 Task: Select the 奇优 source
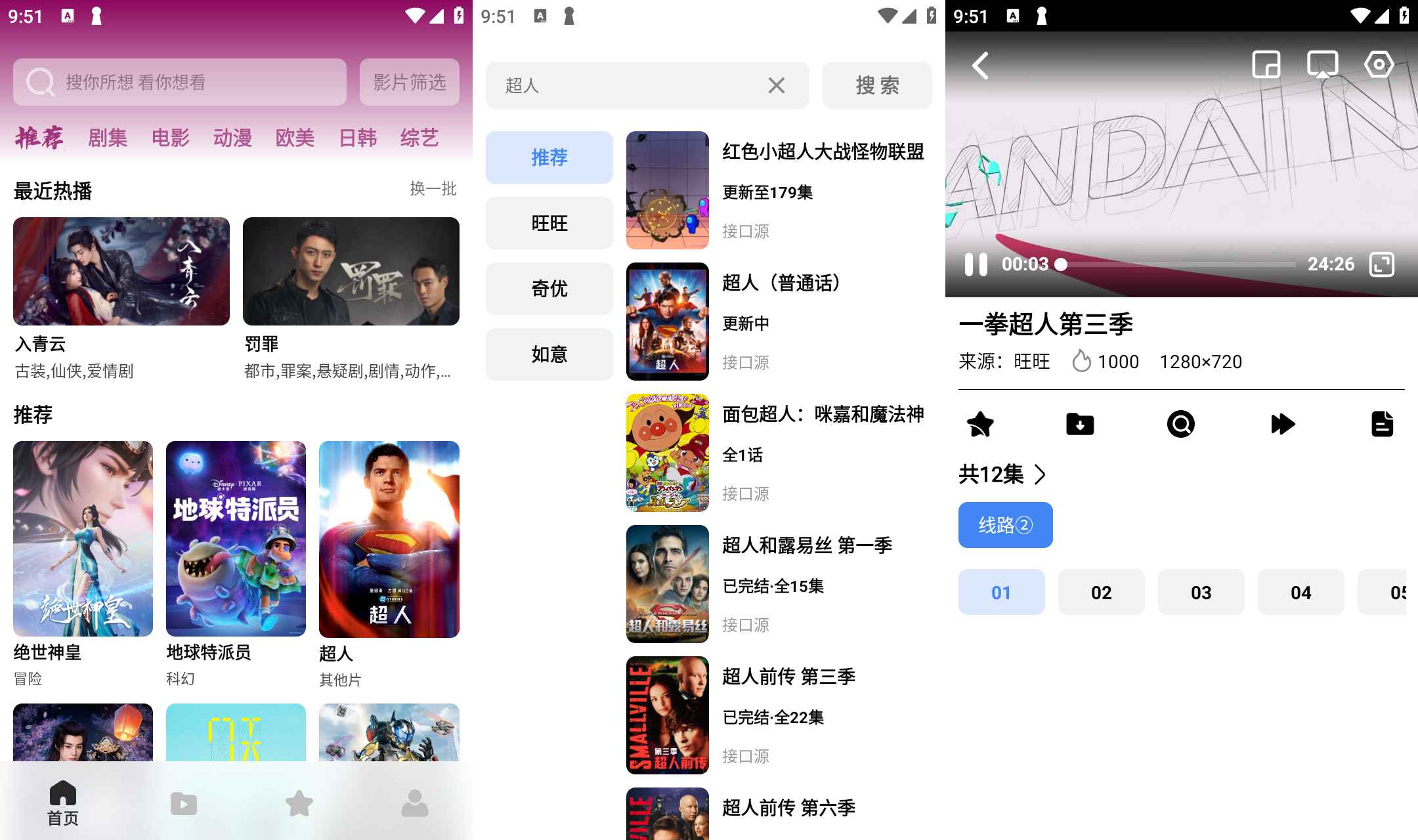(x=549, y=289)
